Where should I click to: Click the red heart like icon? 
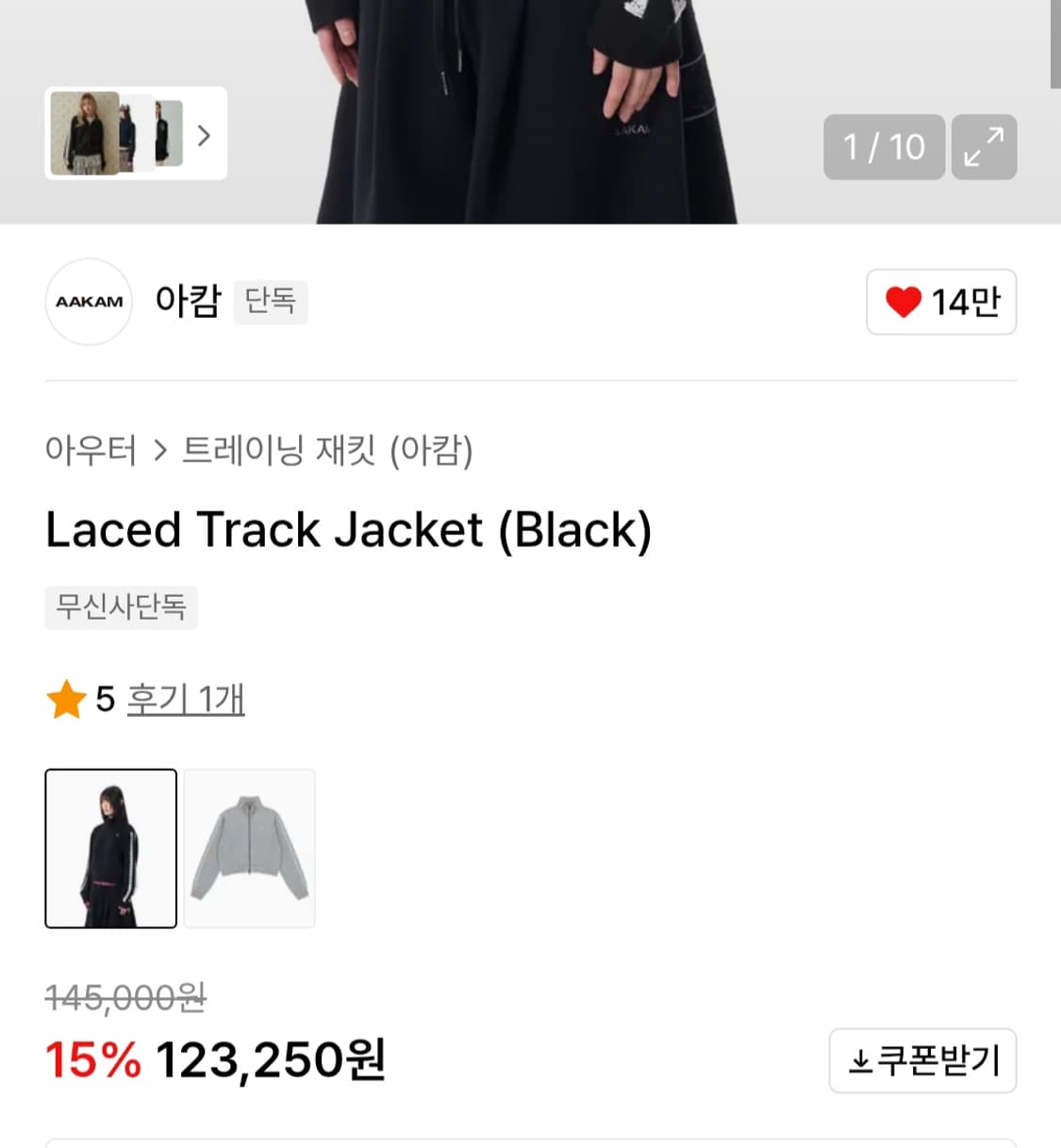click(x=904, y=301)
